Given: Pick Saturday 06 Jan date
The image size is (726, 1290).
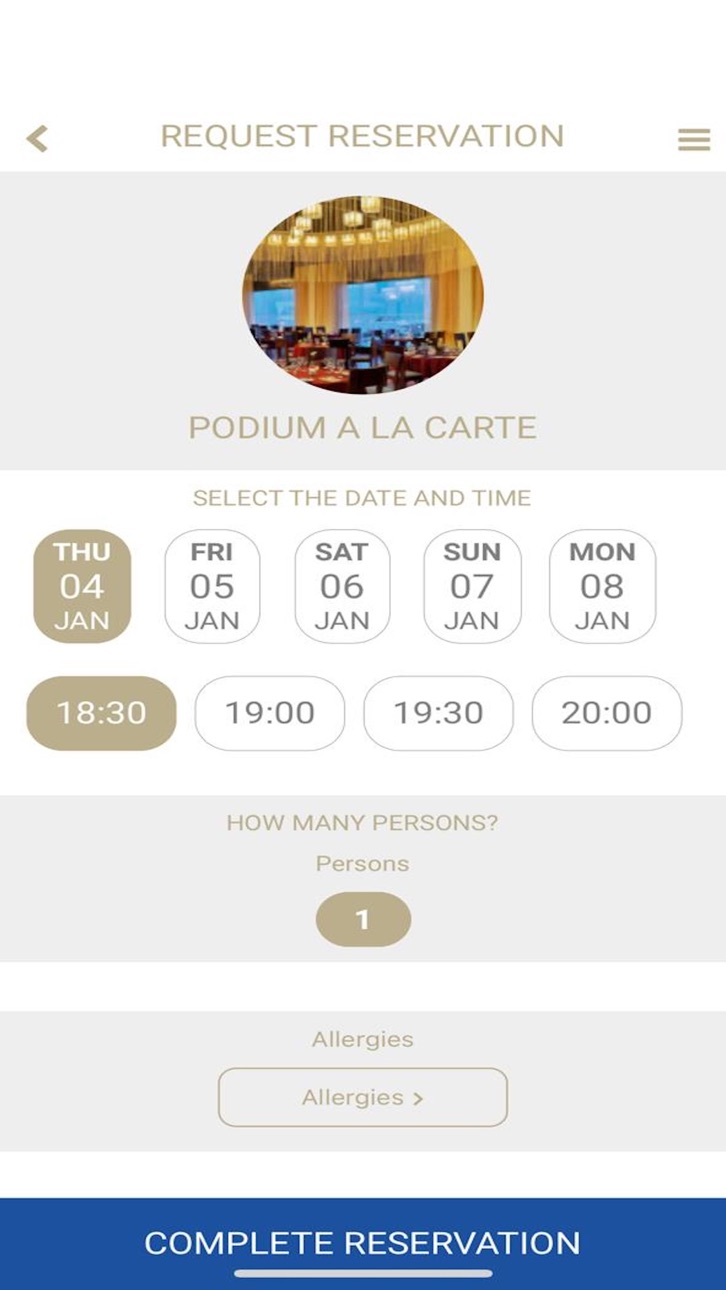Looking at the screenshot, I should (342, 586).
